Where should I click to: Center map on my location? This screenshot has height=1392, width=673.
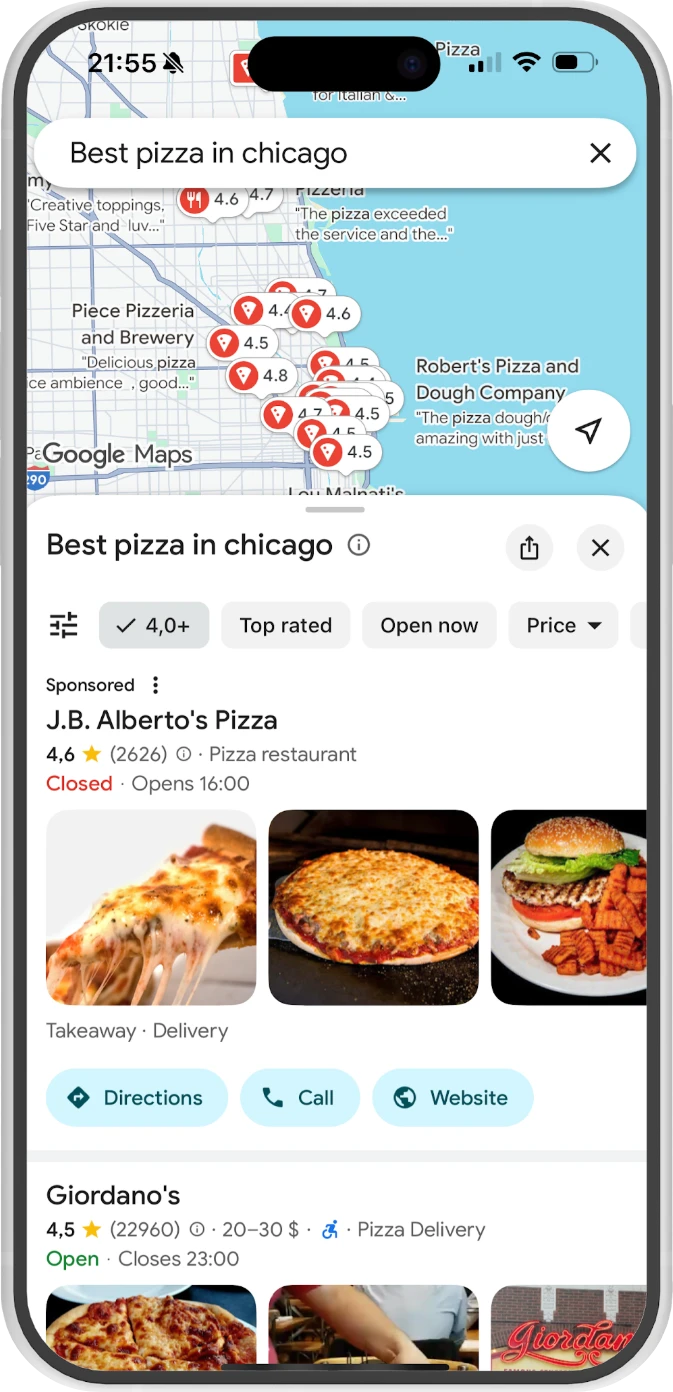pos(589,431)
